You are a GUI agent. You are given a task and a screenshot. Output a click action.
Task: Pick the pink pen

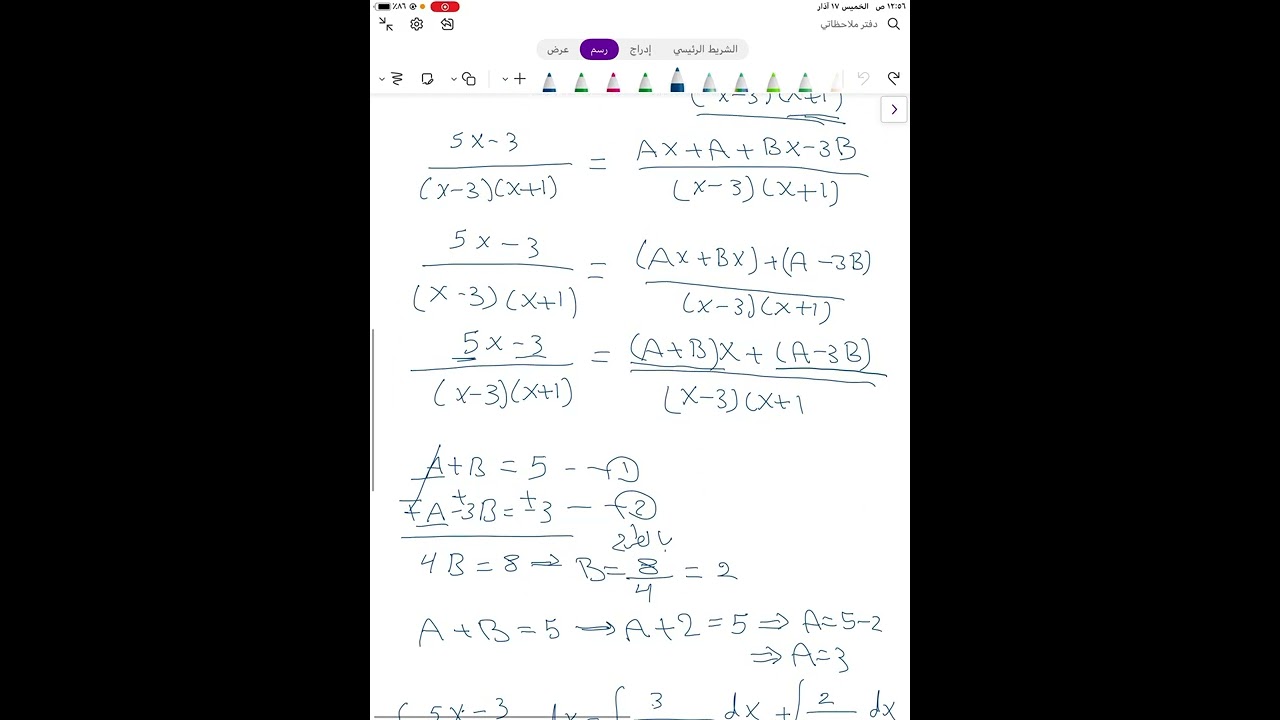613,82
